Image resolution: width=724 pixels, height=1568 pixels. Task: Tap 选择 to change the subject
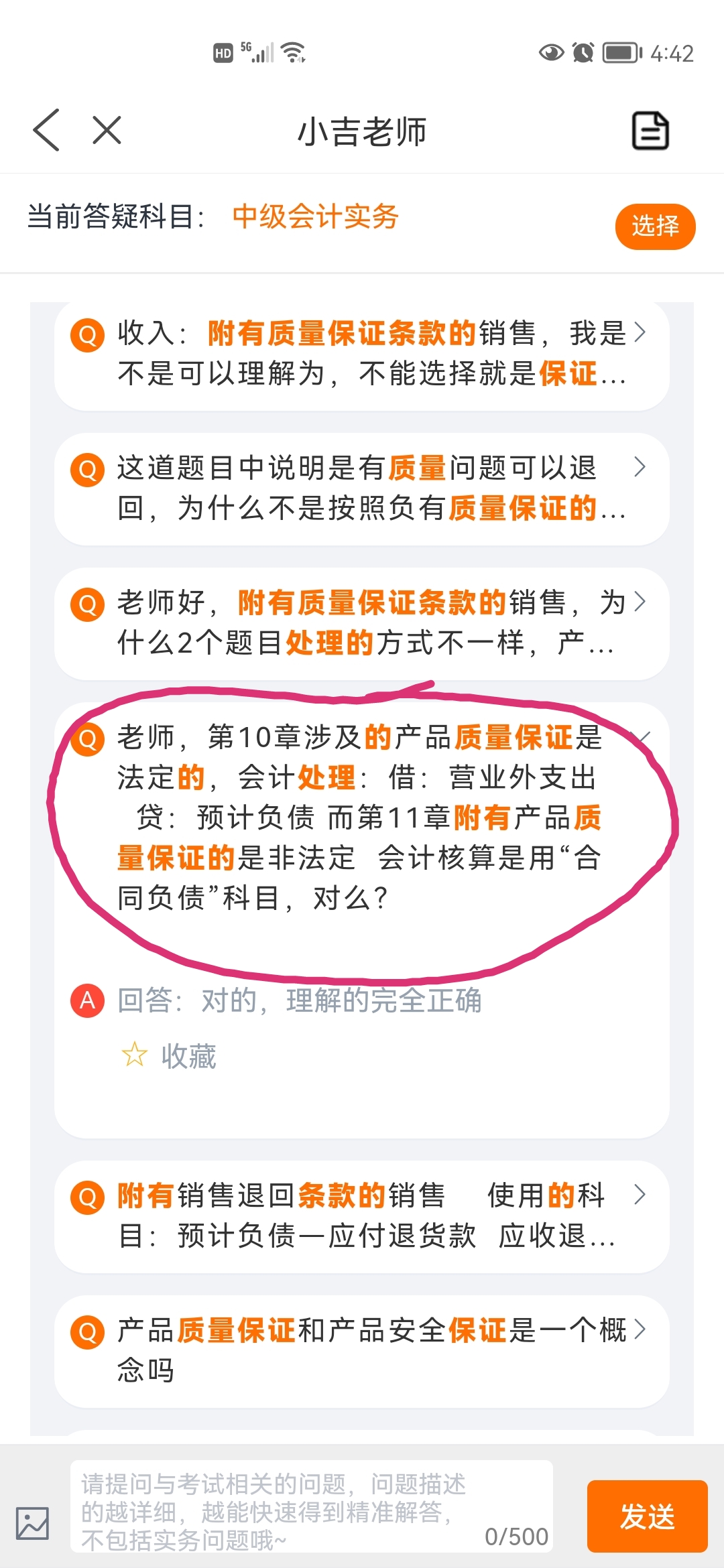pos(655,226)
